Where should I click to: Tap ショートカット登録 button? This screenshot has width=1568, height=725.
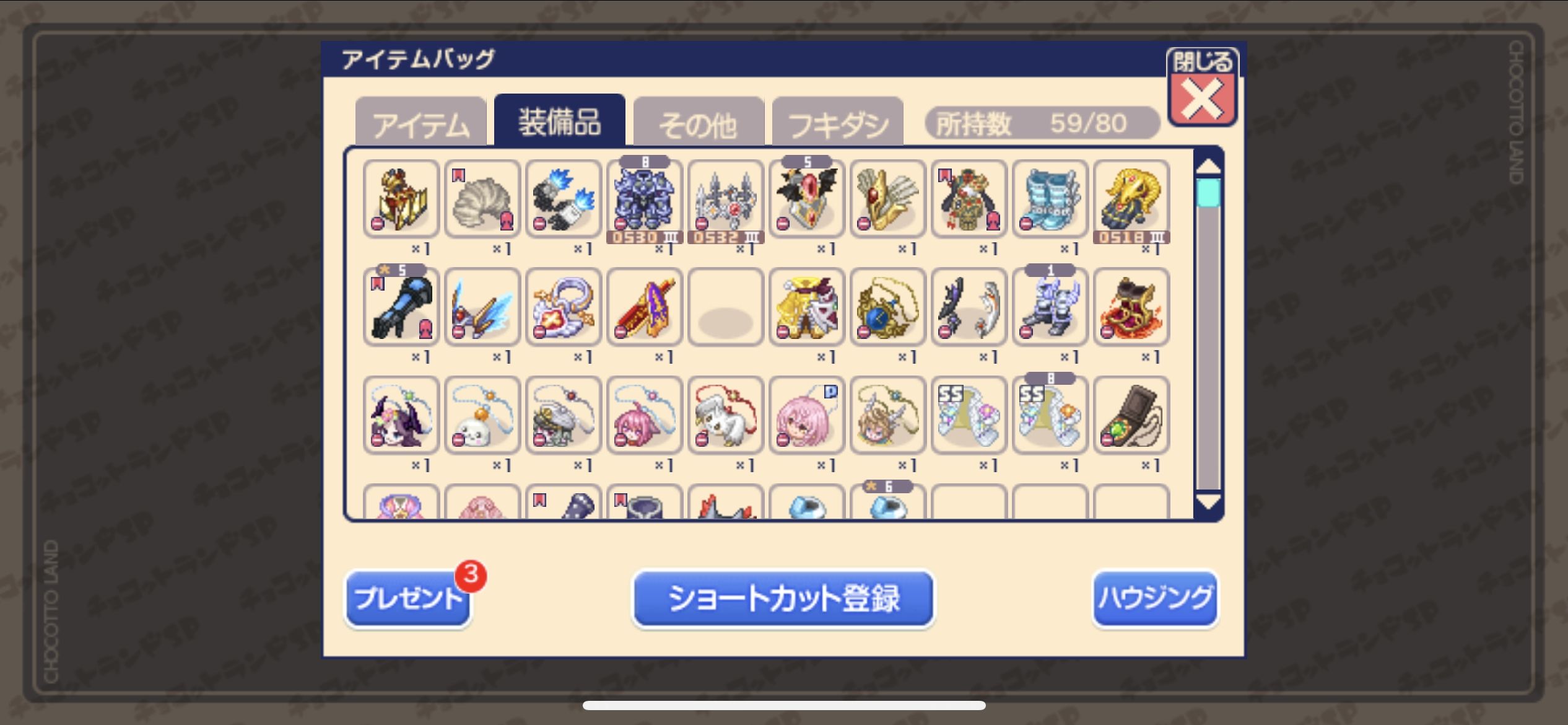(x=783, y=599)
